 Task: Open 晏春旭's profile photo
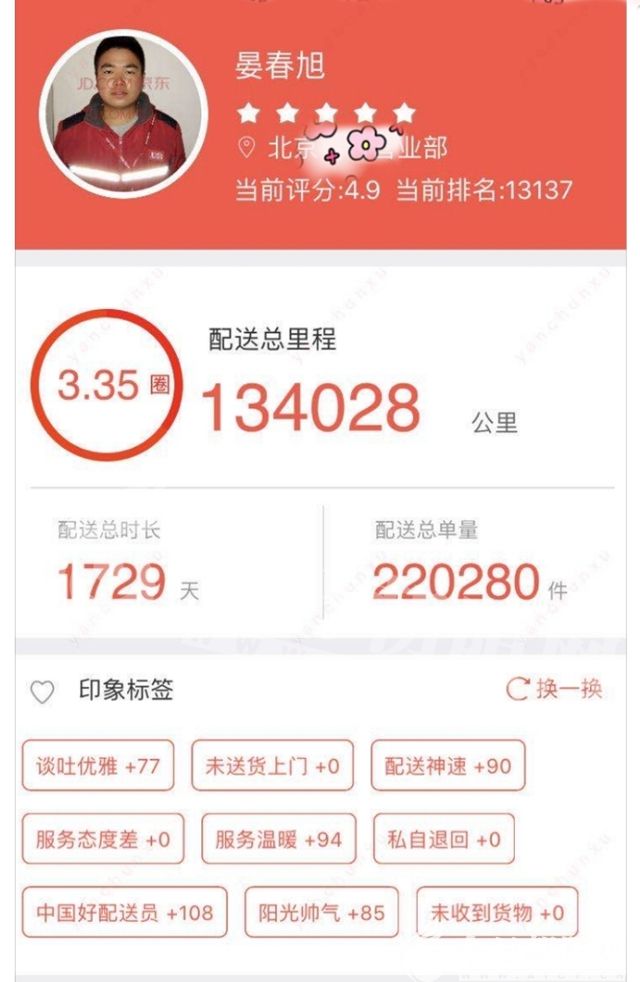[121, 112]
